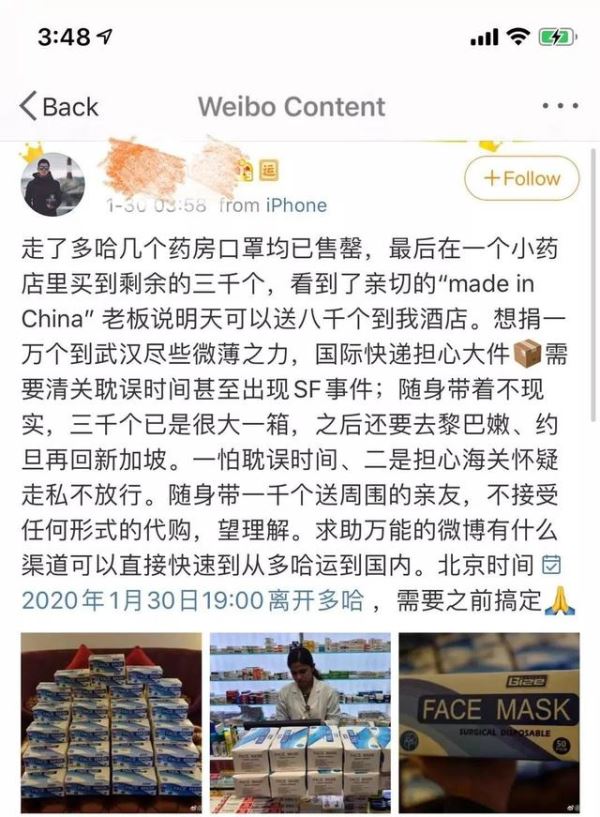Image resolution: width=600 pixels, height=817 pixels.
Task: Open the poster's profile avatar
Action: 53,184
